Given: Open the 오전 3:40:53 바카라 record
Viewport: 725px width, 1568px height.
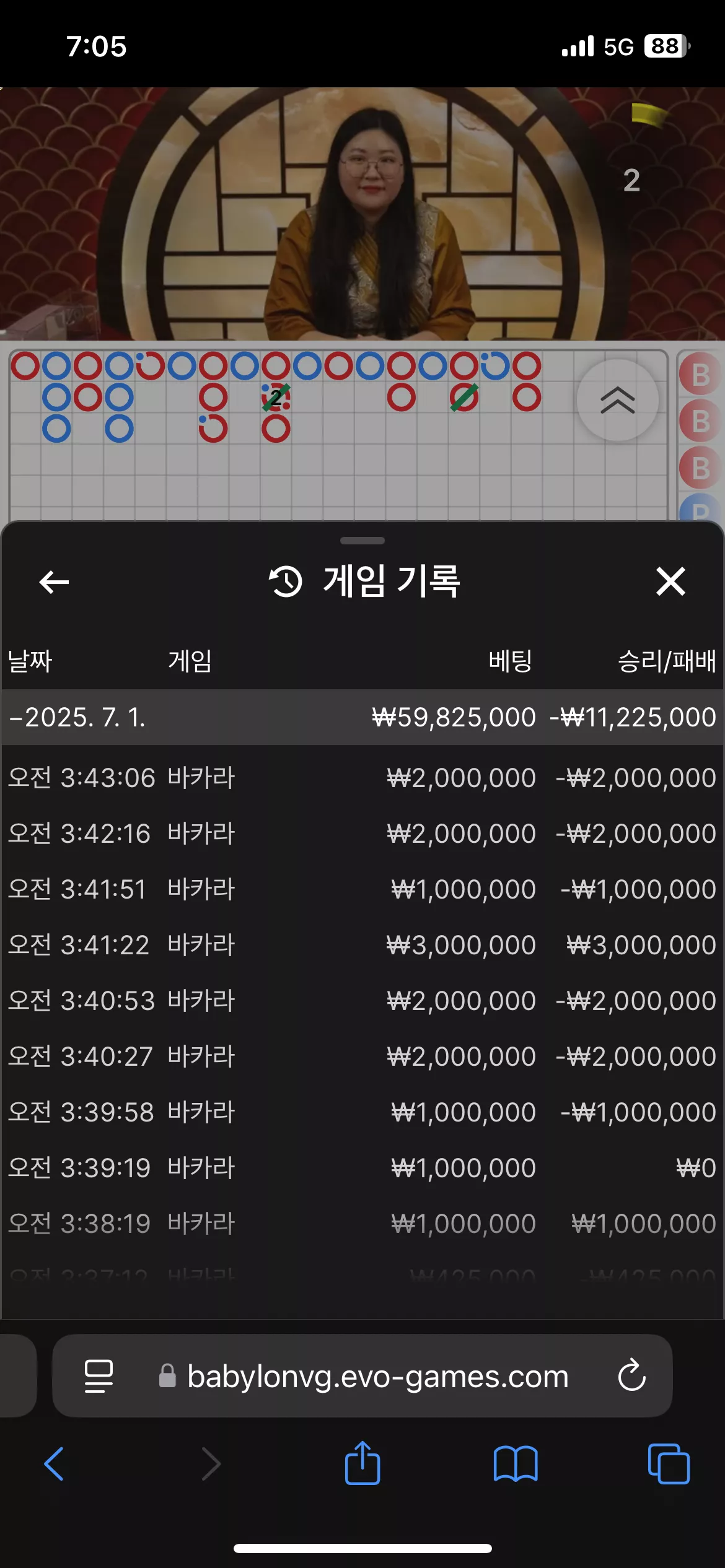Looking at the screenshot, I should point(362,1001).
